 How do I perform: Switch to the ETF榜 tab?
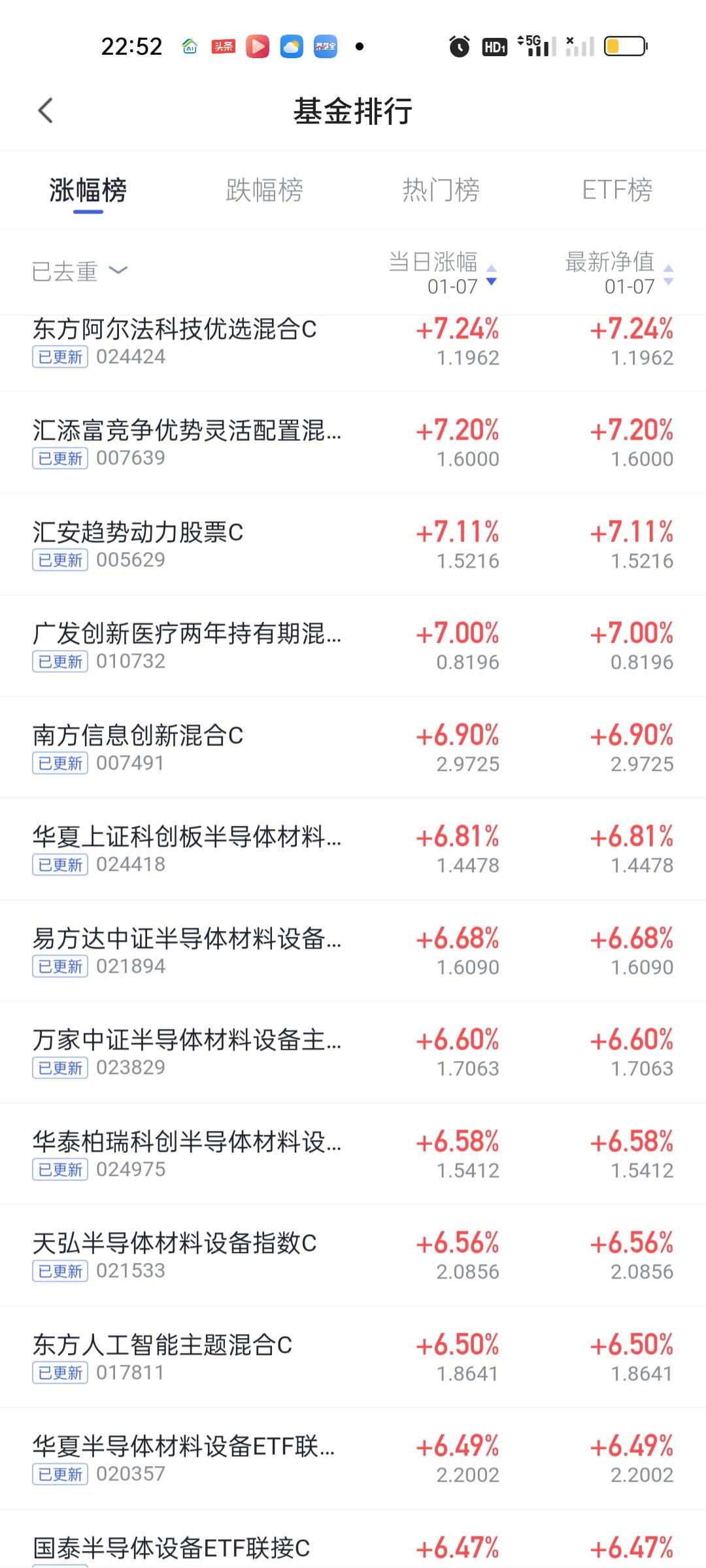(x=617, y=190)
